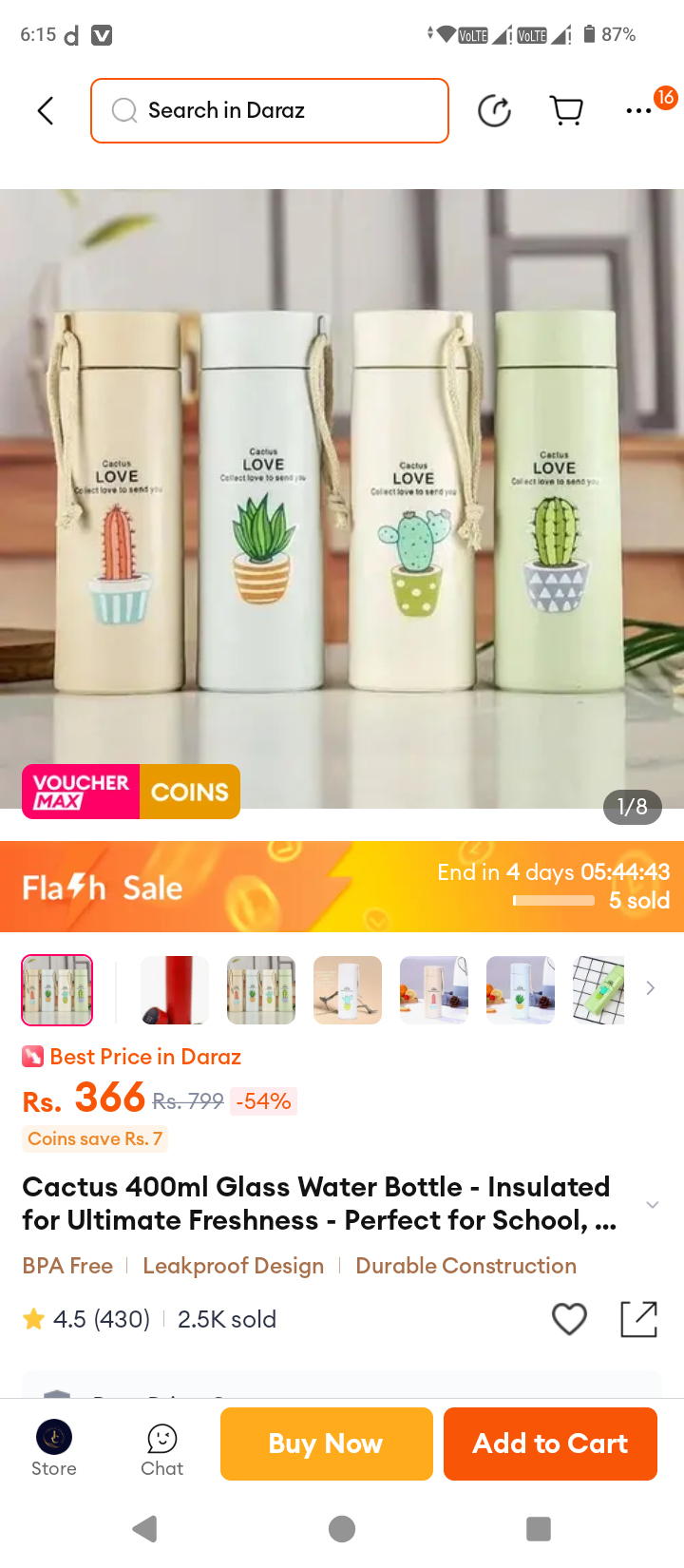684x1568 pixels.
Task: Share this product
Action: click(x=639, y=1319)
